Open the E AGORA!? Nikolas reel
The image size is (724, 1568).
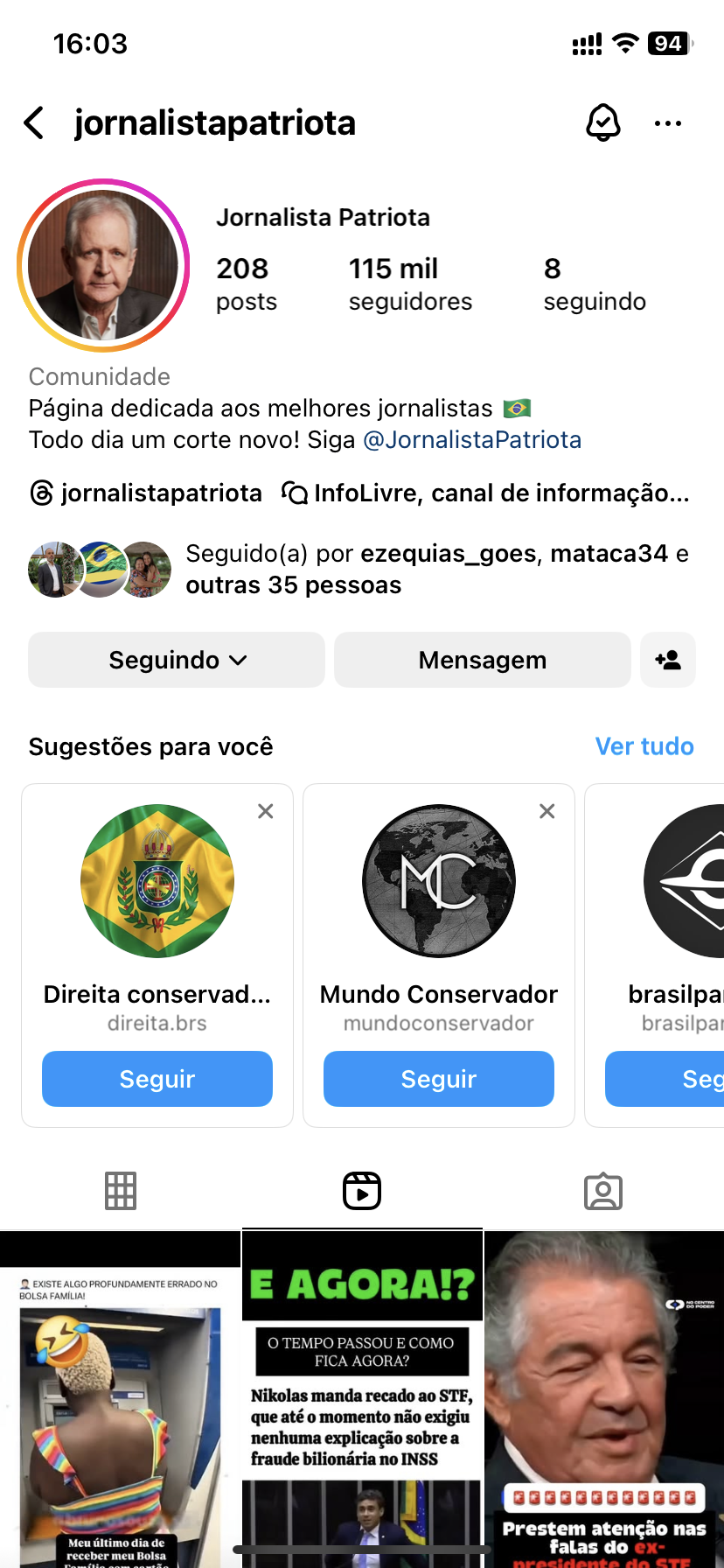362,1400
